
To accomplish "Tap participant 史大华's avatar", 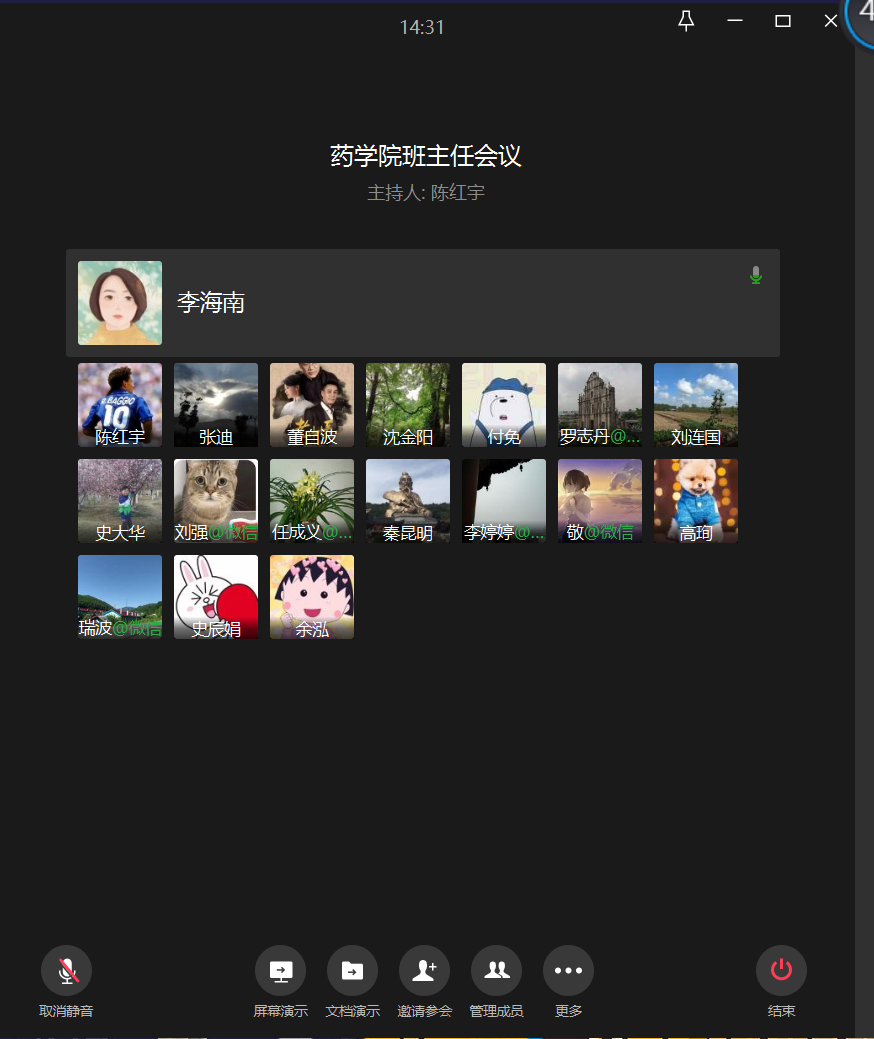I will 120,500.
